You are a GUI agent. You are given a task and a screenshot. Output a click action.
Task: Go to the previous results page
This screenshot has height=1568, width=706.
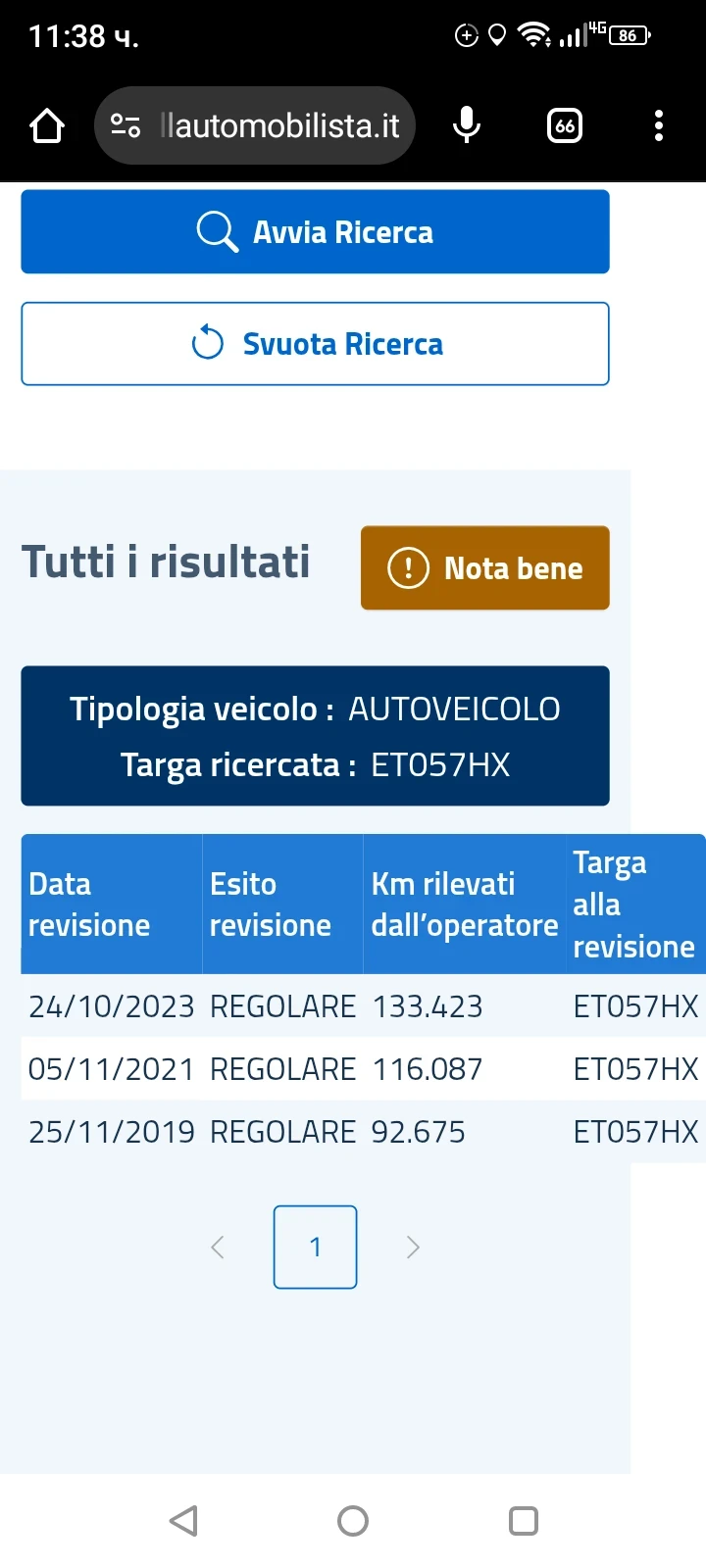(x=218, y=1247)
